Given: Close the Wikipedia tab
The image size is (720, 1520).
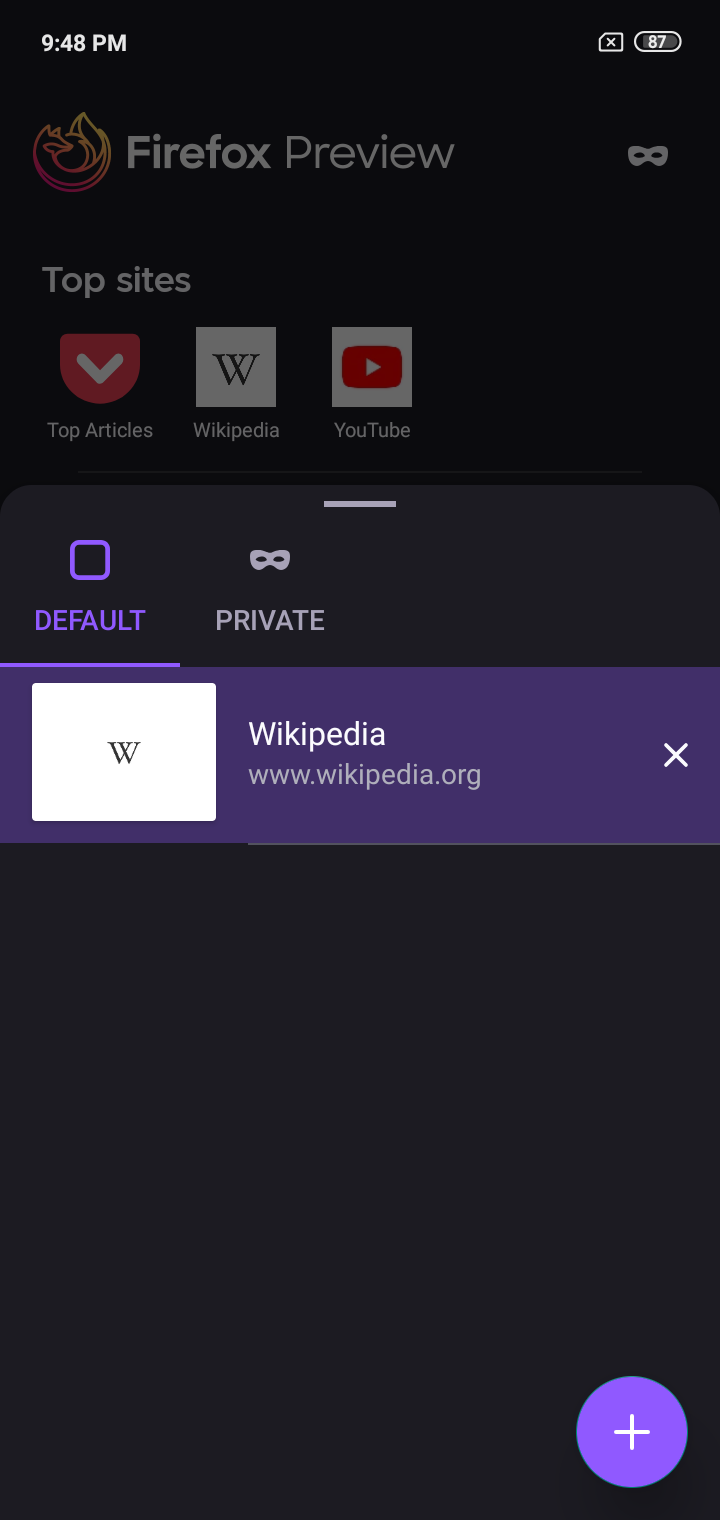Looking at the screenshot, I should [x=676, y=755].
